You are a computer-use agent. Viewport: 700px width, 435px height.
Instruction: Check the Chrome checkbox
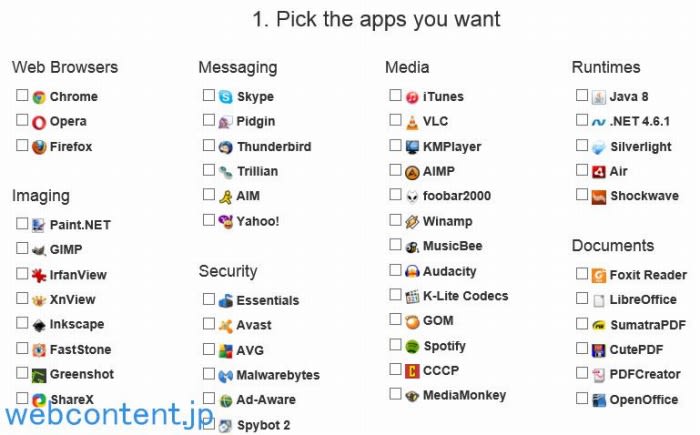pos(22,96)
